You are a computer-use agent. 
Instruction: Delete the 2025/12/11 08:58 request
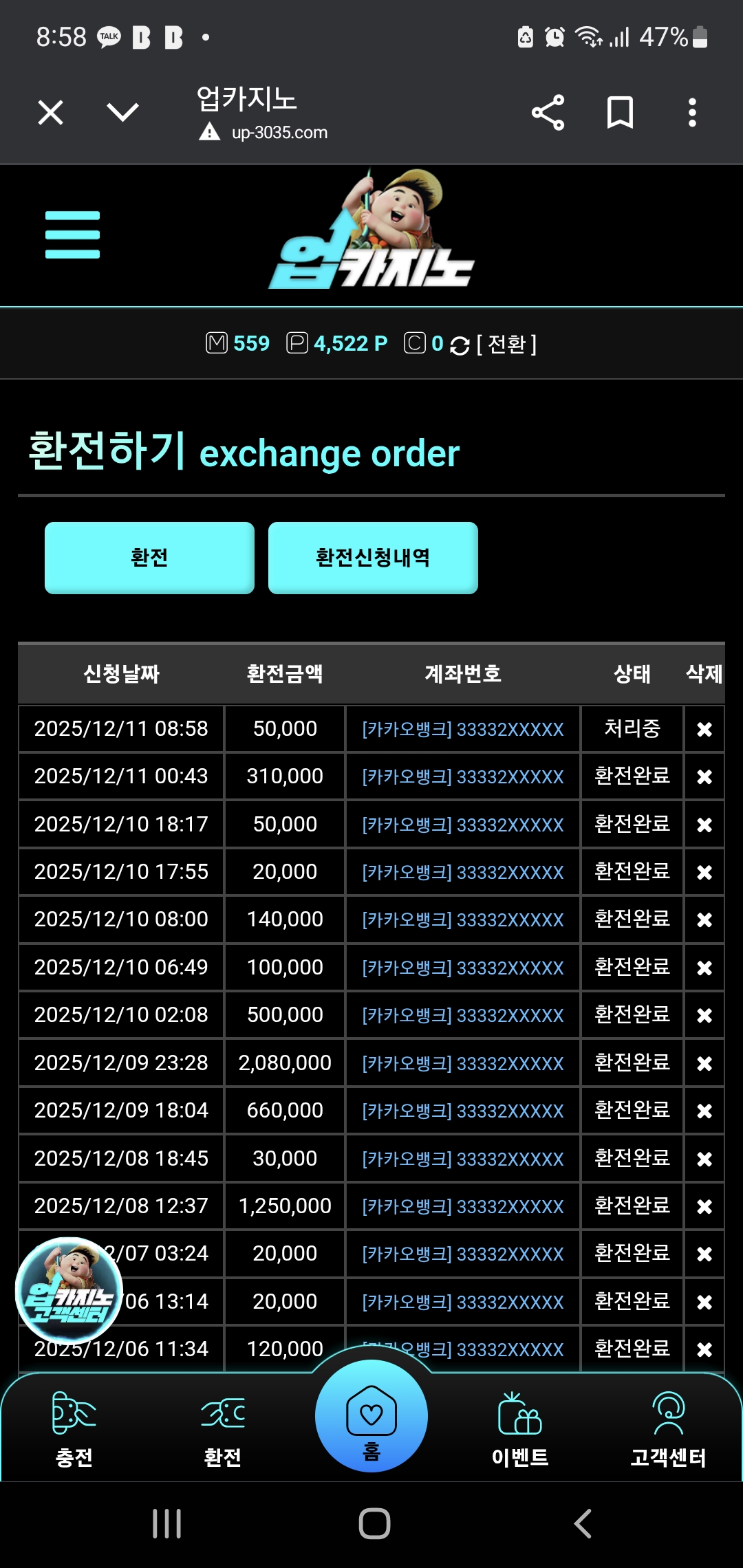pyautogui.click(x=704, y=729)
